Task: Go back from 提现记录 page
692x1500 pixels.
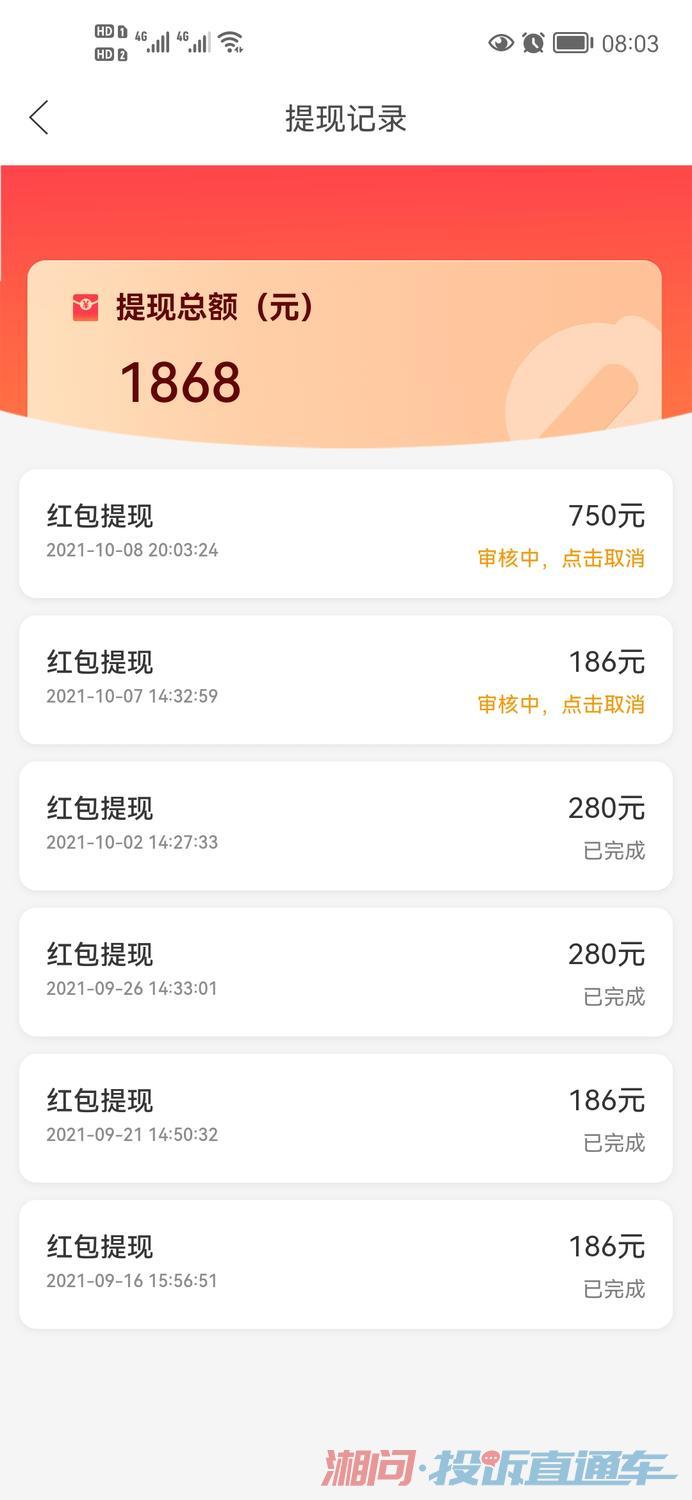Action: click(x=39, y=118)
